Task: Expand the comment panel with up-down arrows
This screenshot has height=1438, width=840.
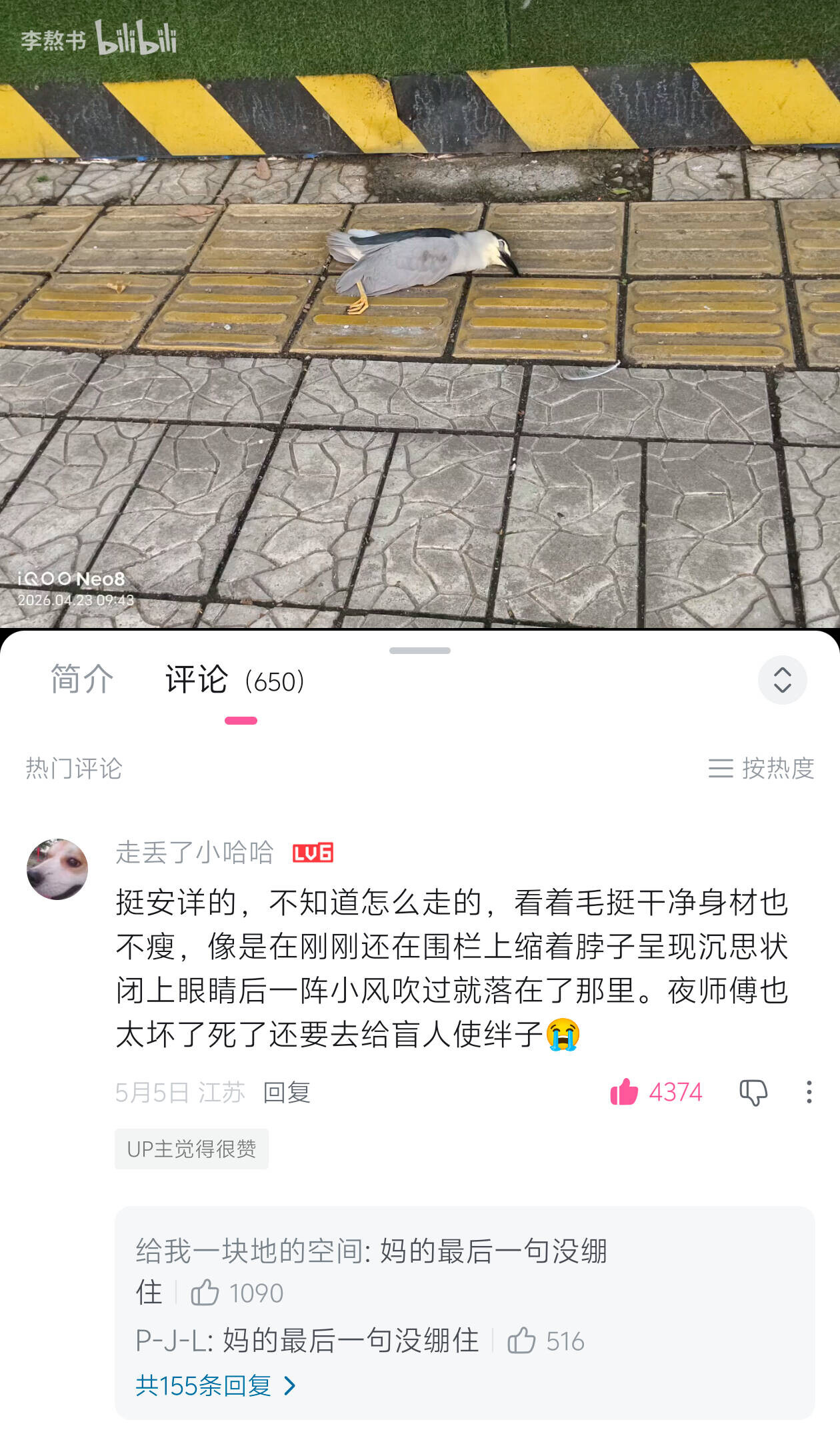Action: [782, 680]
